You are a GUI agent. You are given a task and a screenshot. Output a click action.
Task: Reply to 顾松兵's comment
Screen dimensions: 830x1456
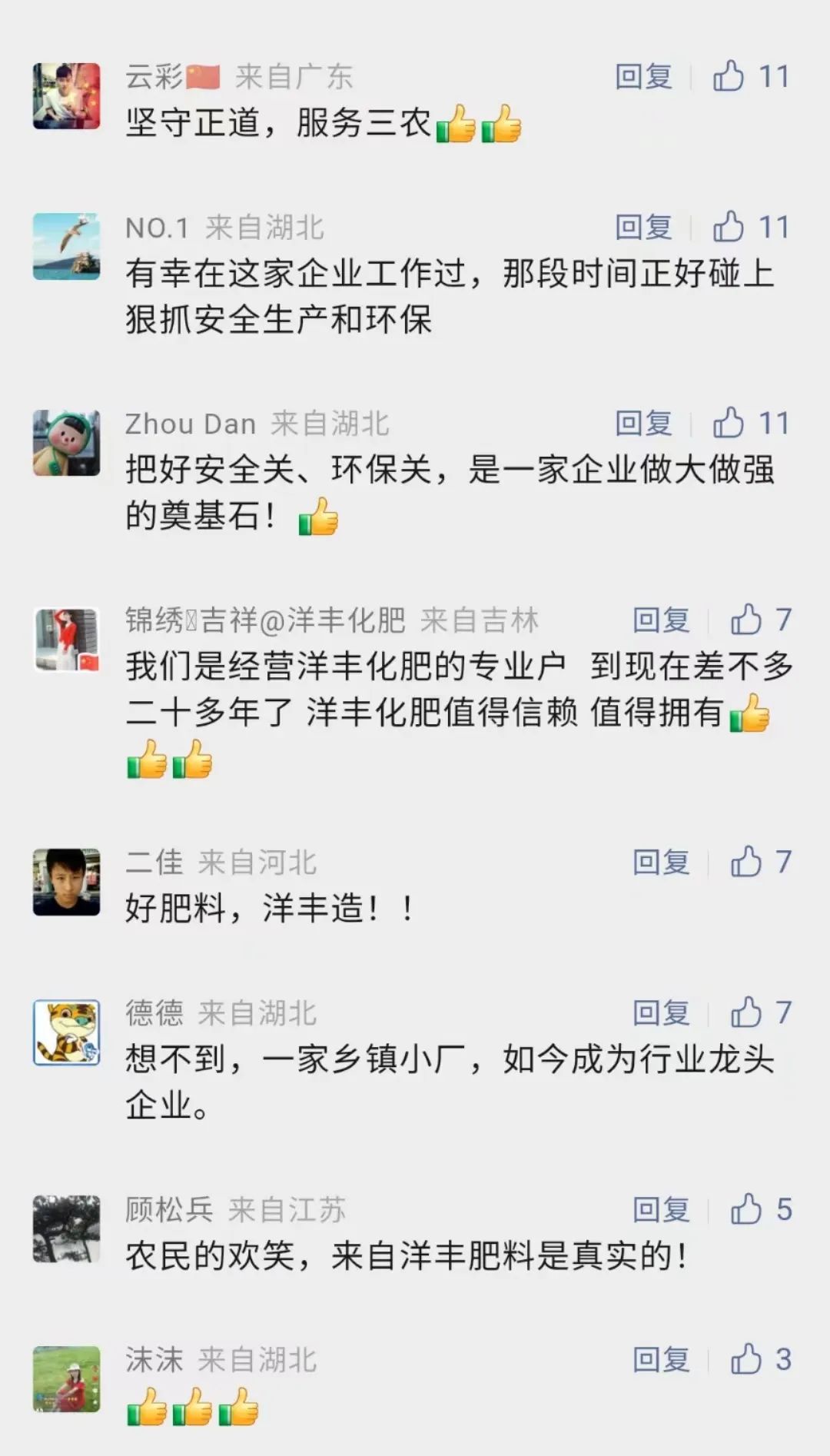tap(661, 1210)
